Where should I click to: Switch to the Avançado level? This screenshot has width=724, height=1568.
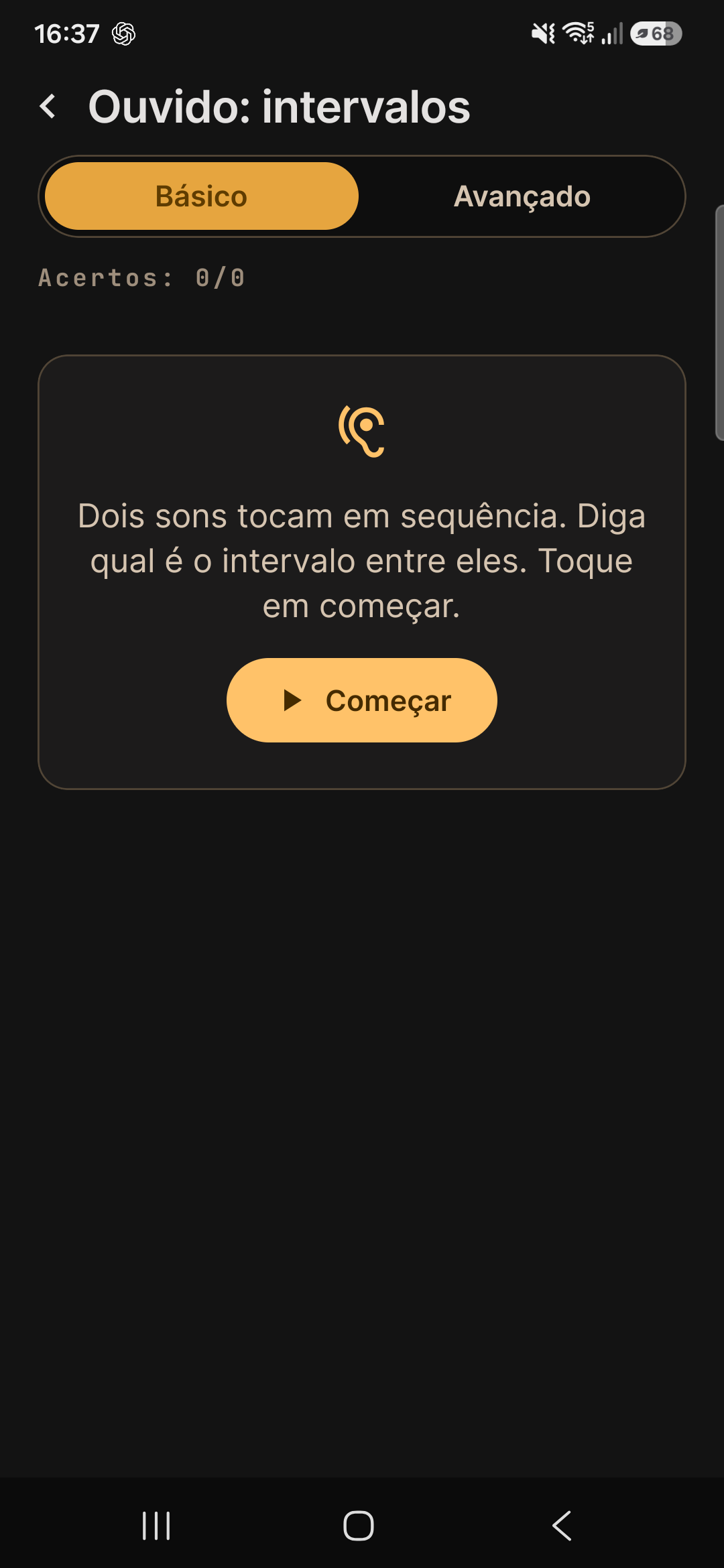point(522,196)
